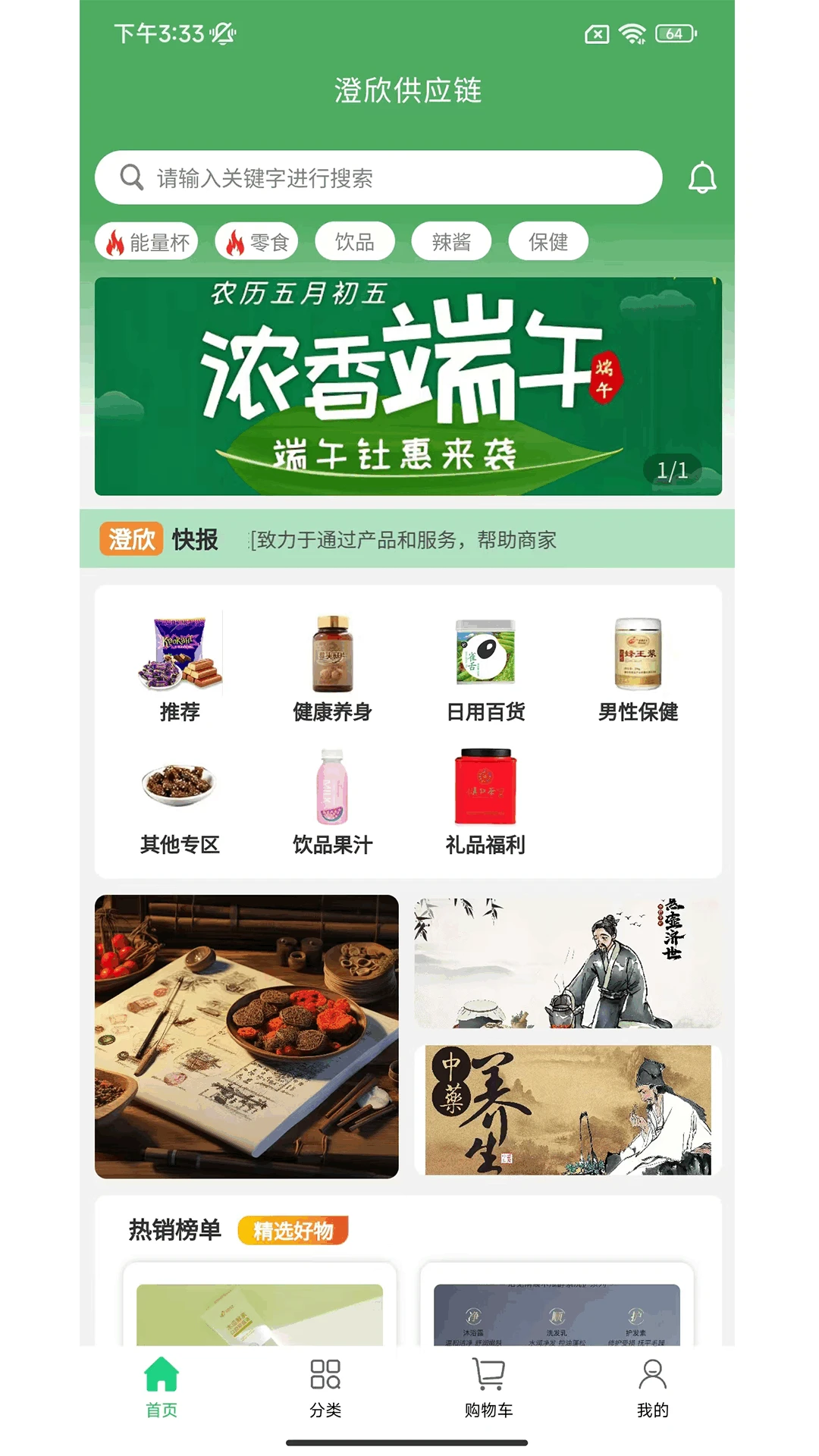
Task: Switch to the 我的 tab
Action: pyautogui.click(x=652, y=1388)
